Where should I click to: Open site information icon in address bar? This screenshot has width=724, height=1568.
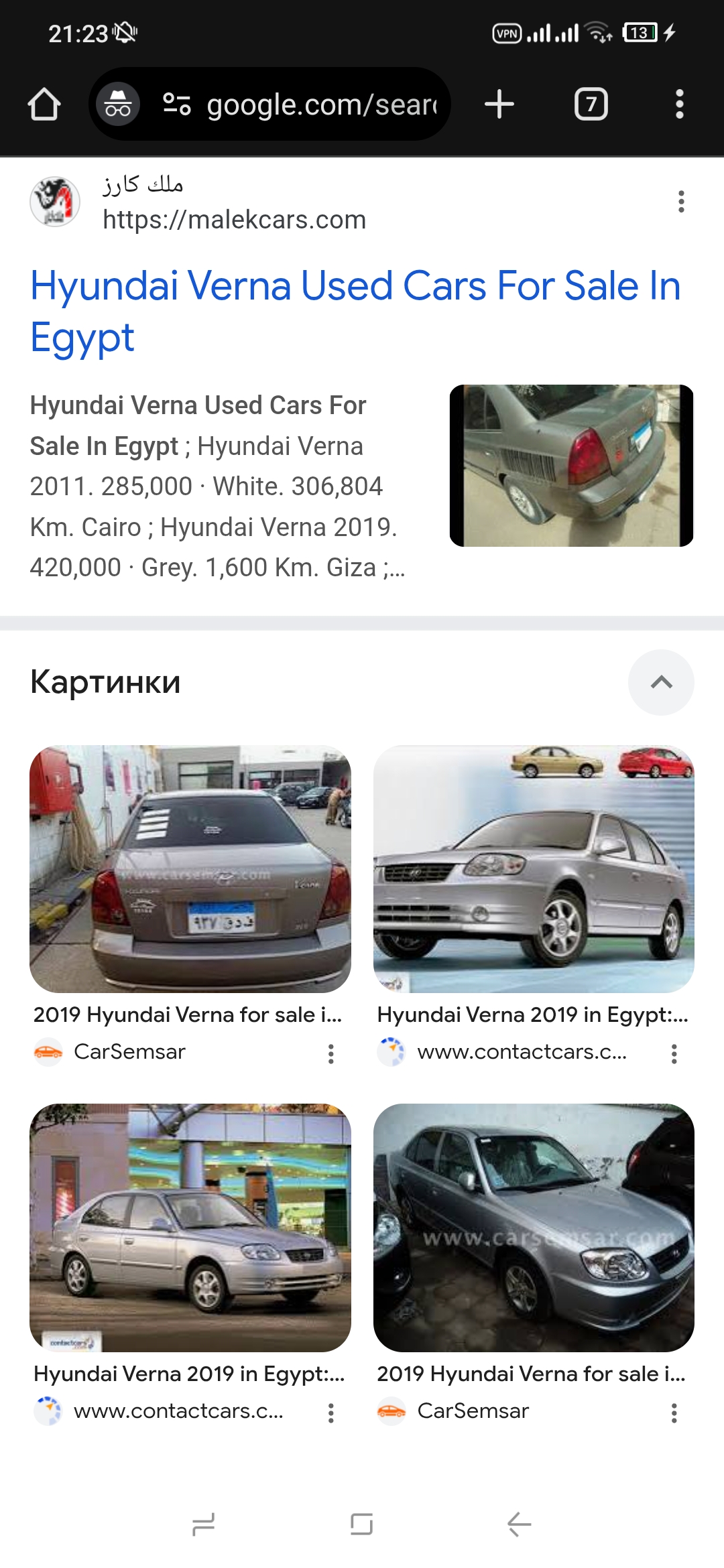pos(177,105)
